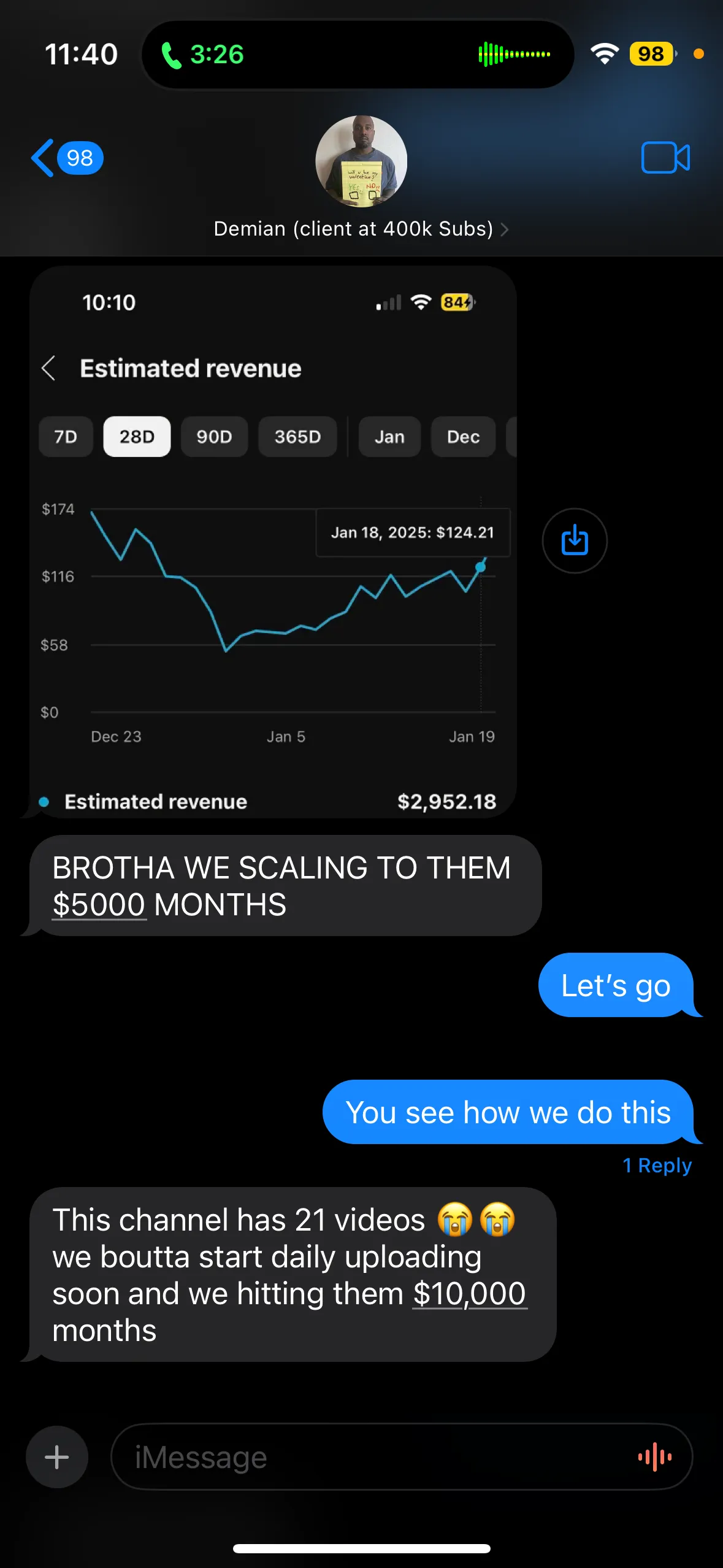Save the received revenue image
Image resolution: width=723 pixels, height=1568 pixels.
tap(575, 540)
